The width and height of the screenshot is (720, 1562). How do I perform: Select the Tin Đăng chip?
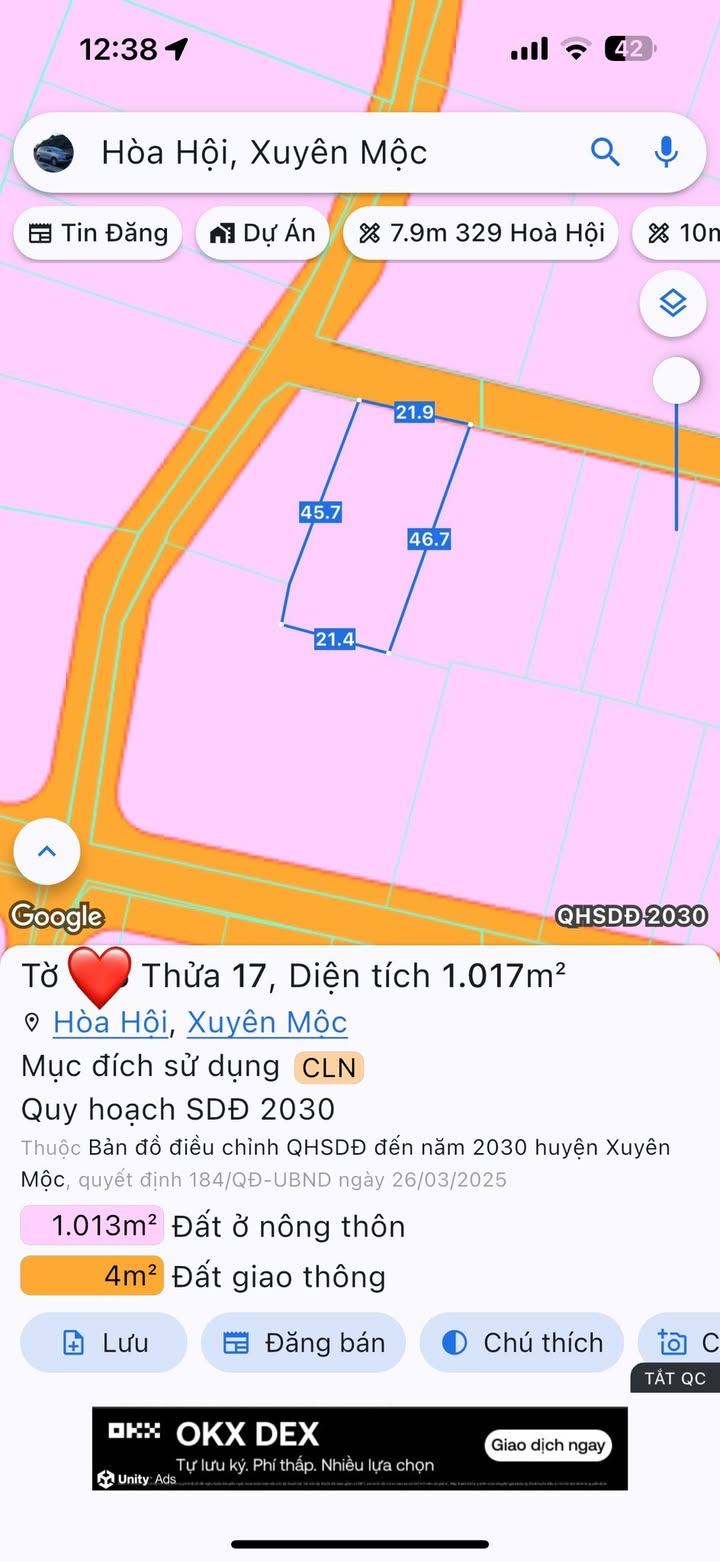(98, 234)
